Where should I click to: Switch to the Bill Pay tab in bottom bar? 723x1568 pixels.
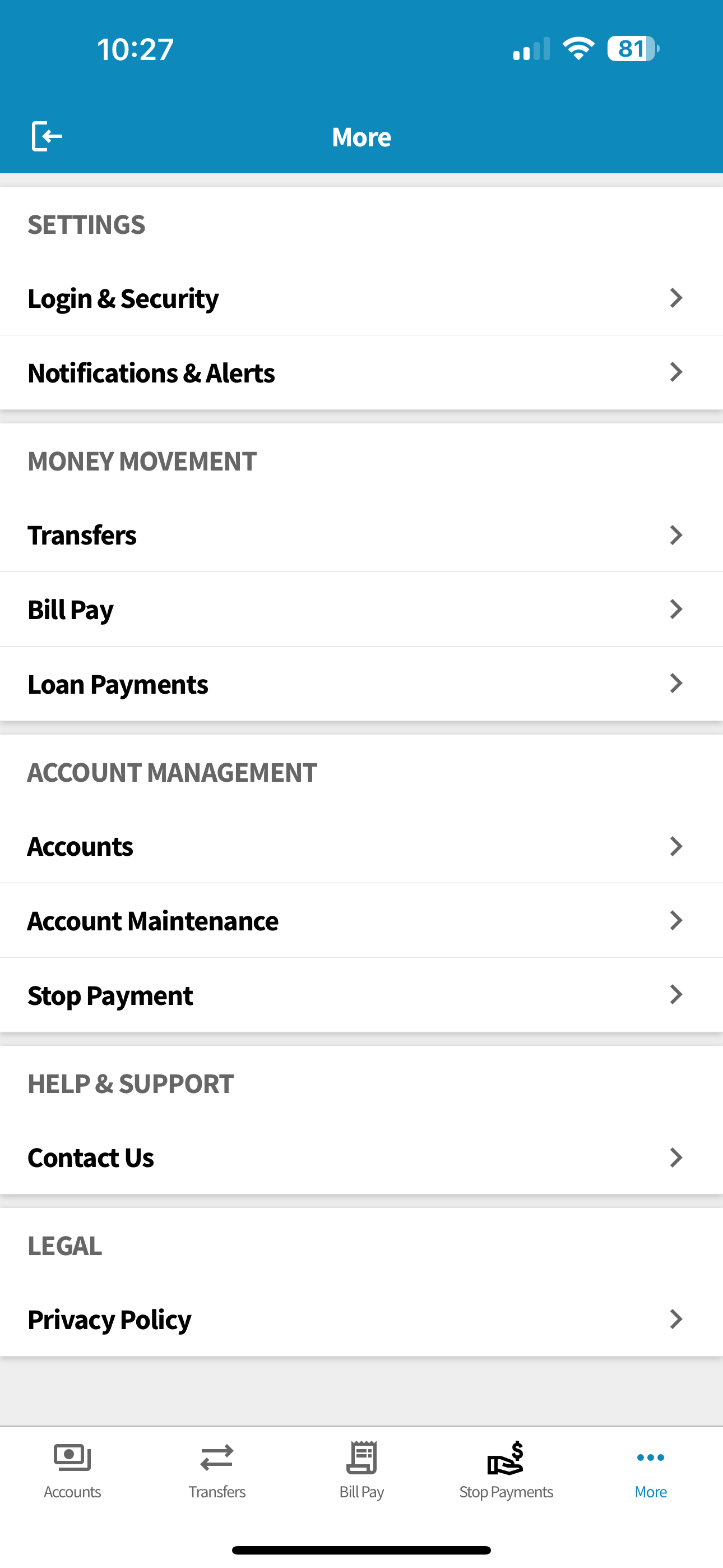tap(361, 1470)
